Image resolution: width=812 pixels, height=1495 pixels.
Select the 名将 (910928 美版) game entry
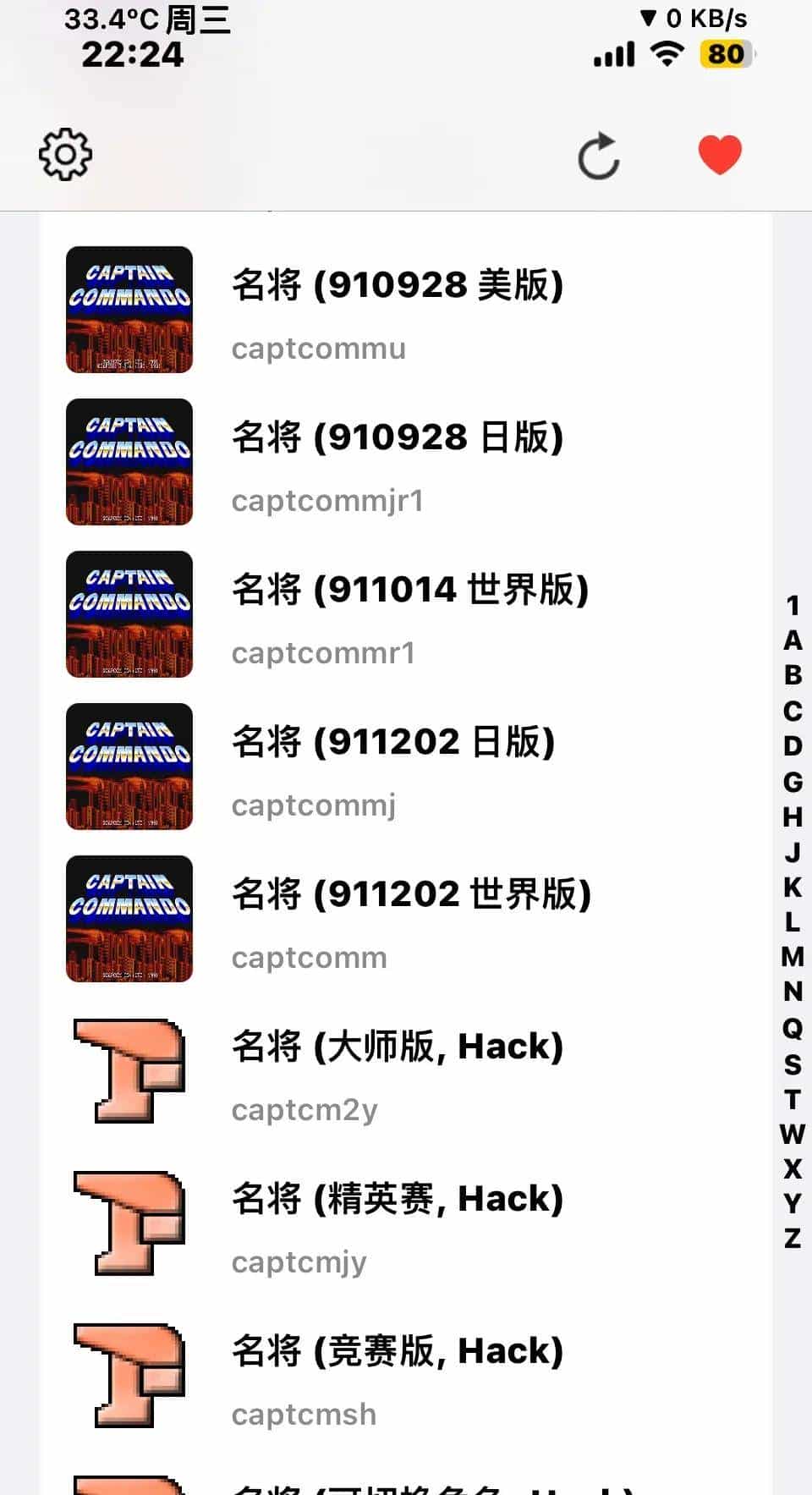pyautogui.click(x=398, y=285)
